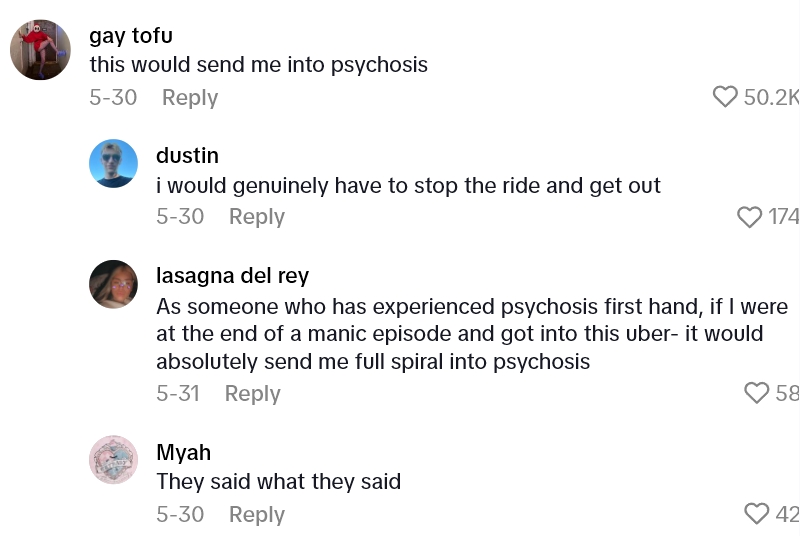Like gay tofu's comment

tap(725, 97)
